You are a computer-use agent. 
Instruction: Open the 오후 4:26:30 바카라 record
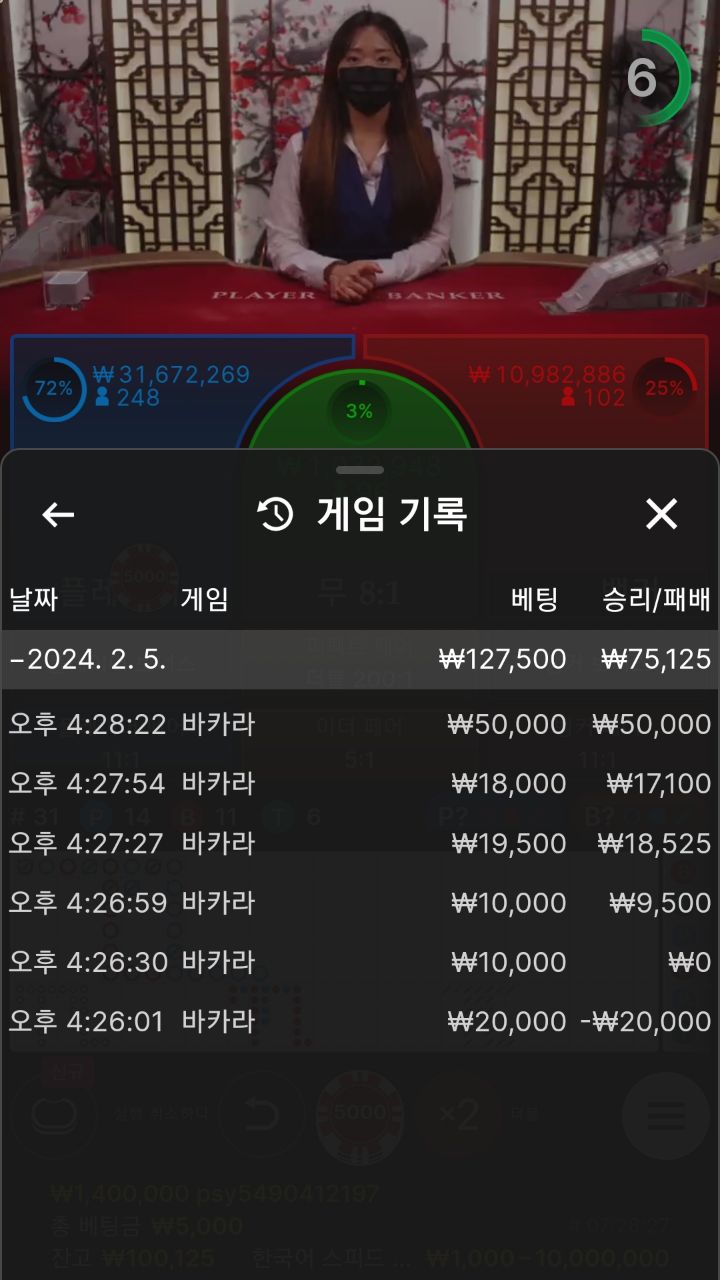360,962
